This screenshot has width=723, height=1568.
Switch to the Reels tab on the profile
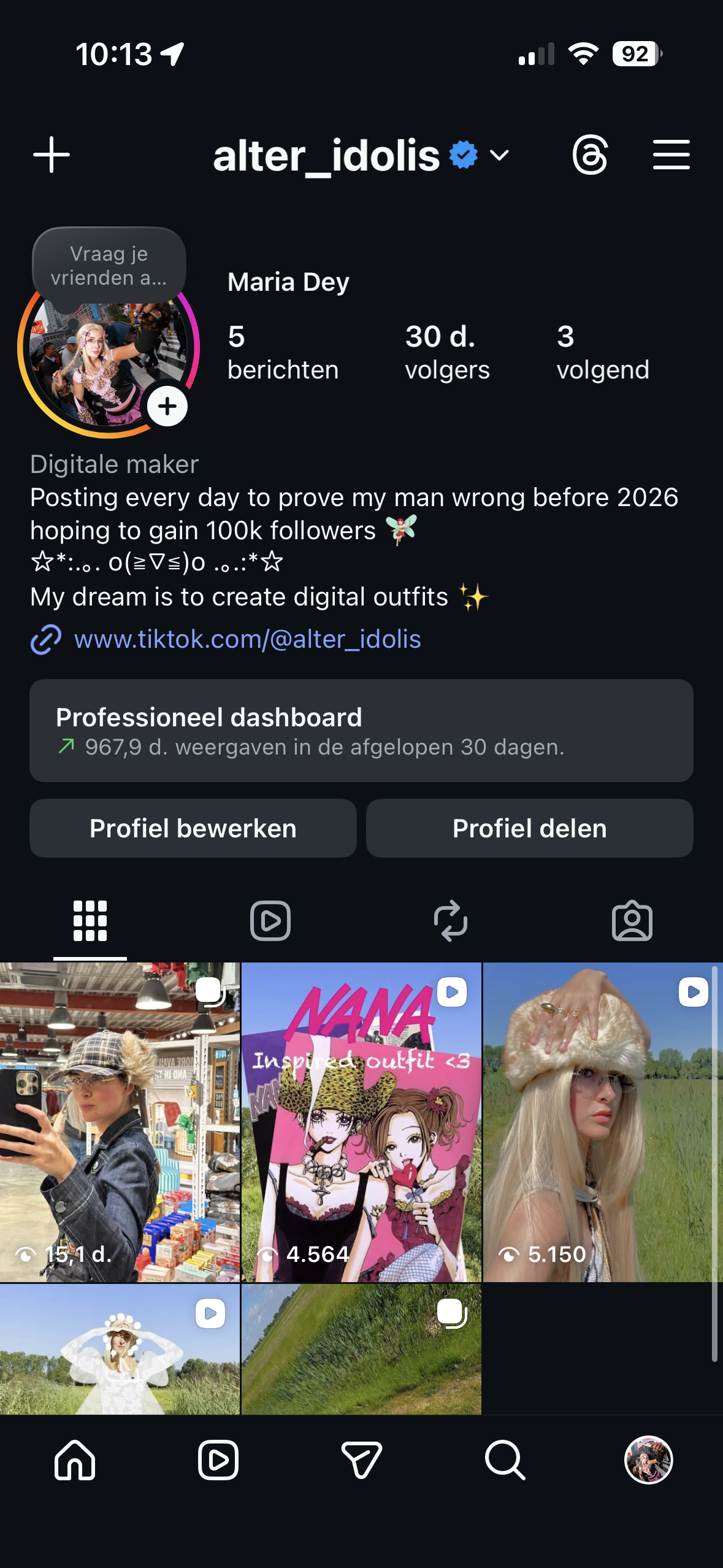click(x=270, y=920)
